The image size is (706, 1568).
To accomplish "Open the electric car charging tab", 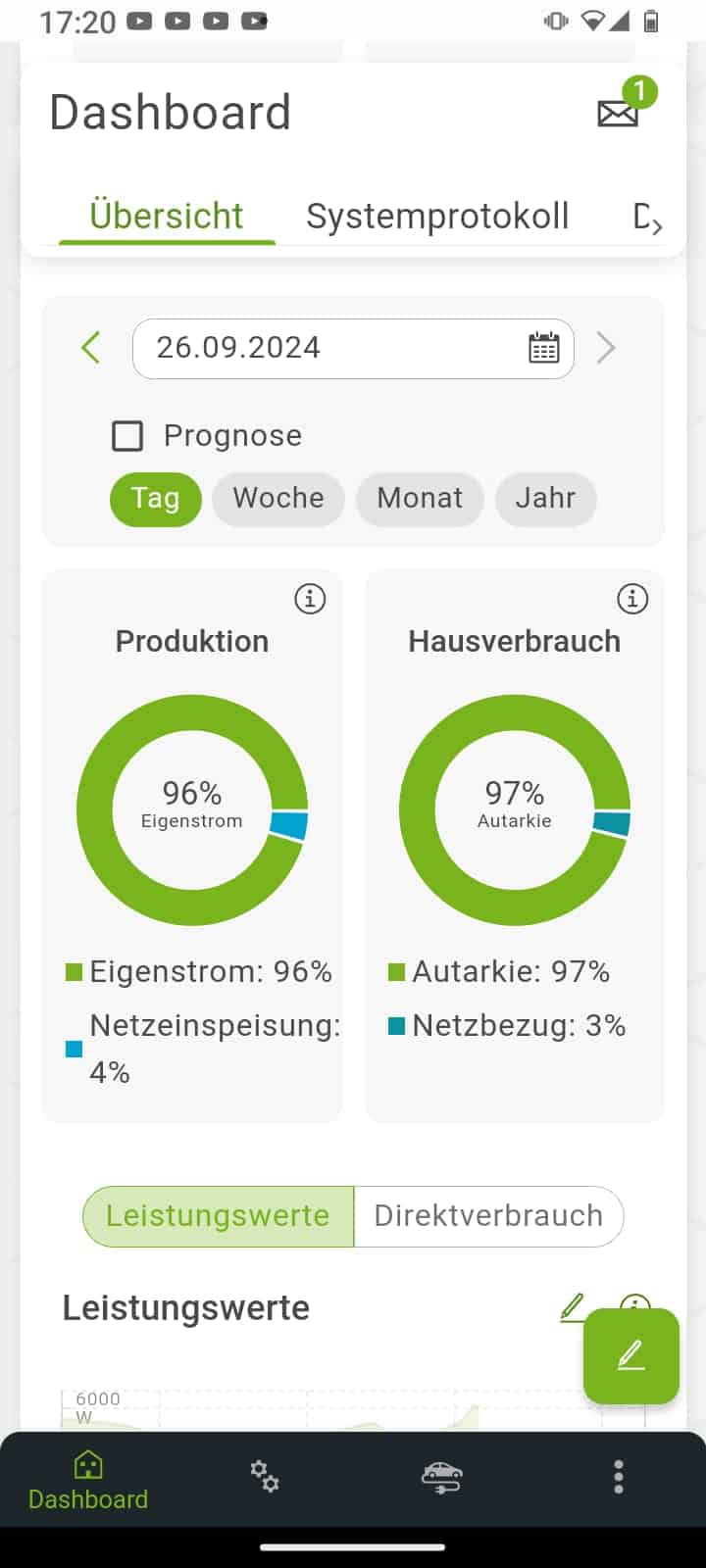I will pos(441,1476).
